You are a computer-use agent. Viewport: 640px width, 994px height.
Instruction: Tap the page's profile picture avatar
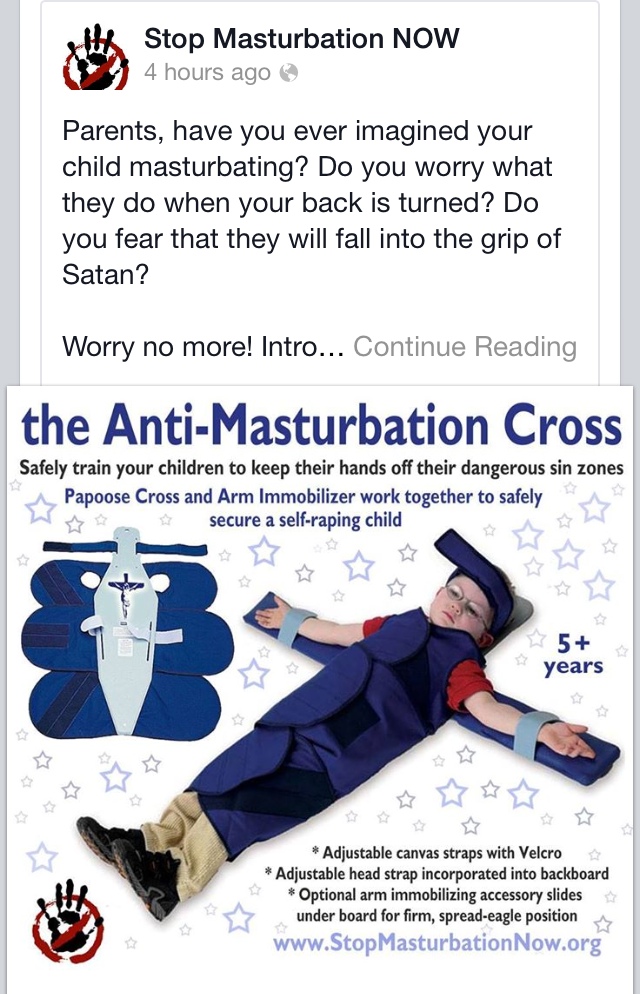(96, 56)
